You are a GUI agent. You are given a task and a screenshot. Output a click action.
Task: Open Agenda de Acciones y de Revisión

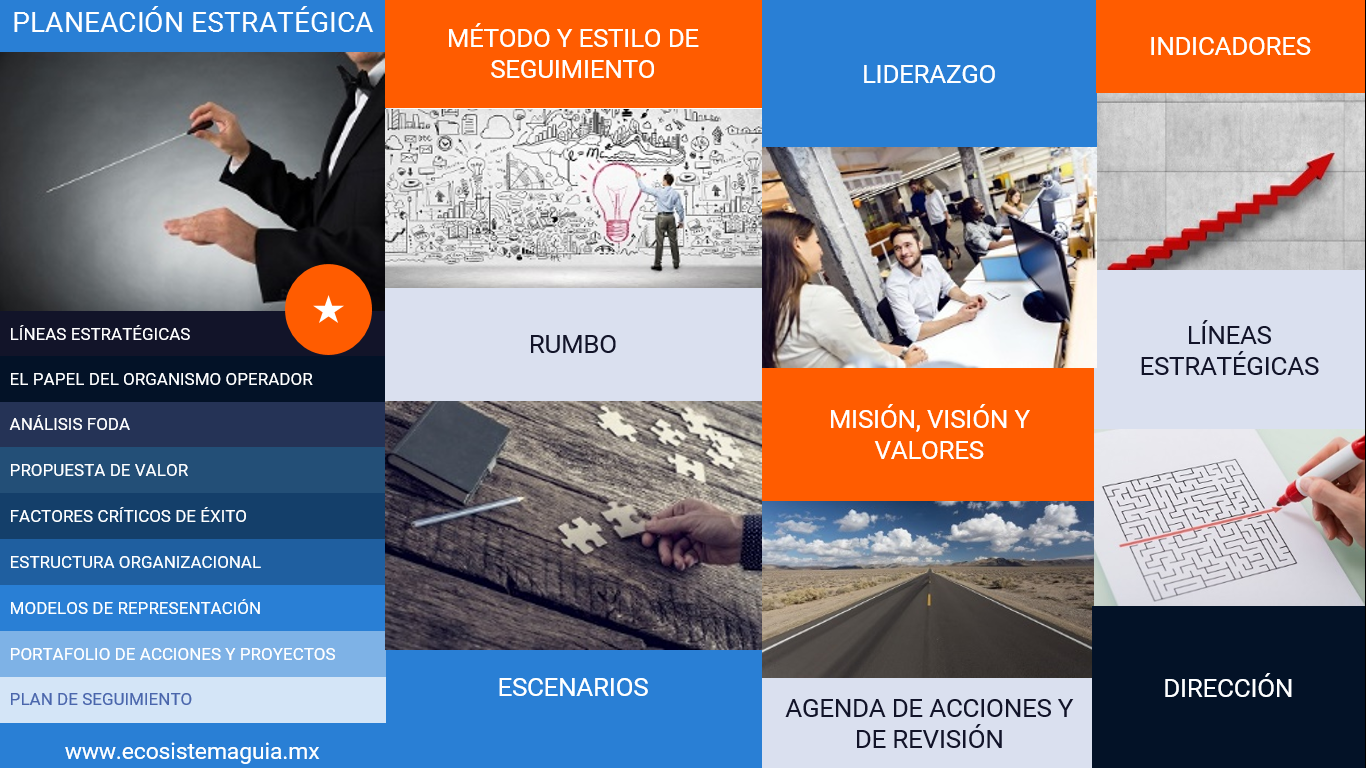coord(929,723)
